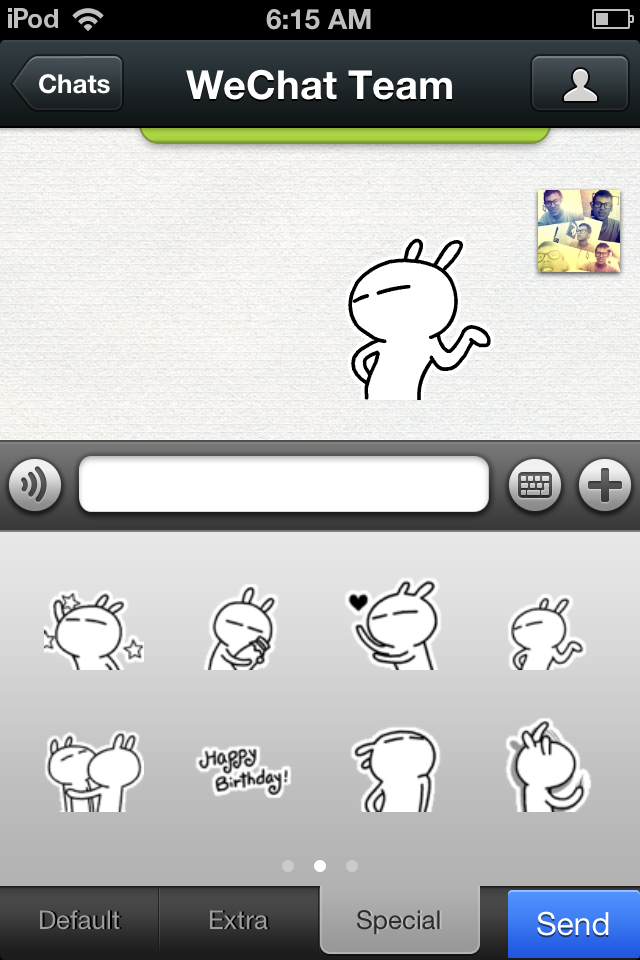The image size is (640, 960).
Task: Switch to voice message input
Action: (x=35, y=486)
